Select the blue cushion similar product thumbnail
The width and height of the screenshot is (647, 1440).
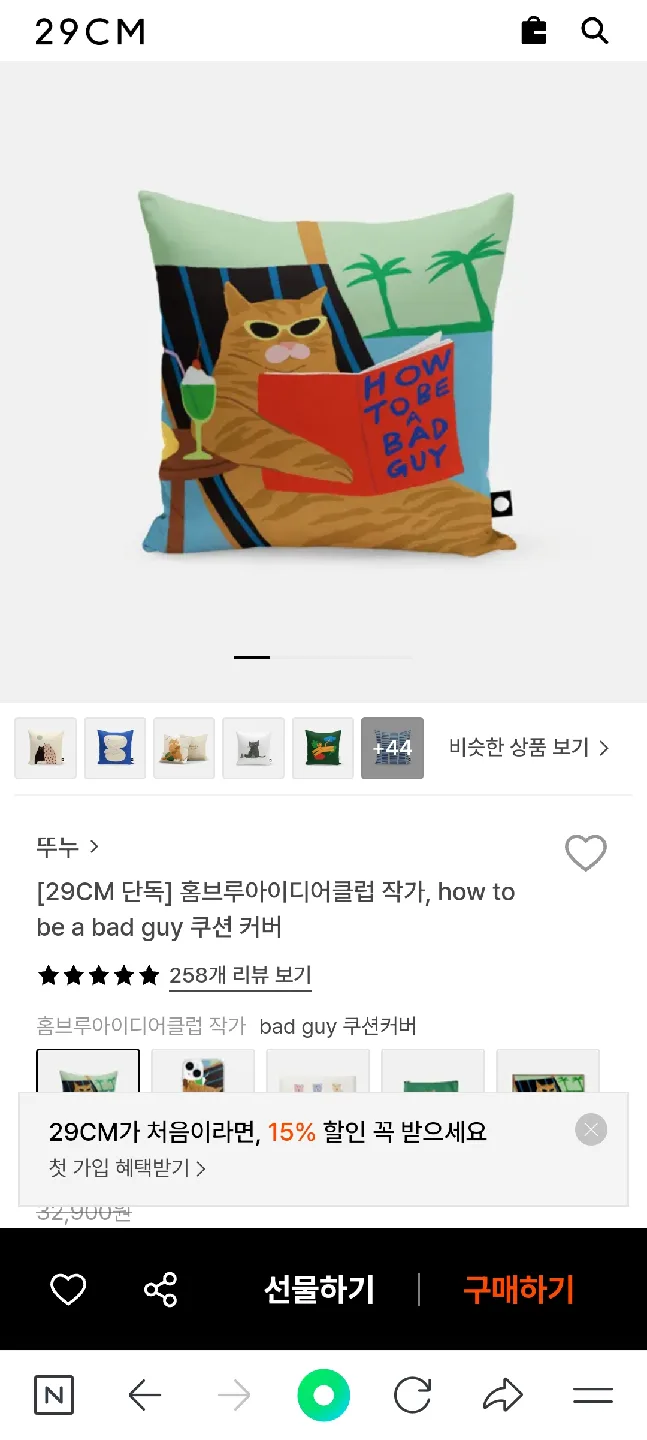click(x=115, y=748)
